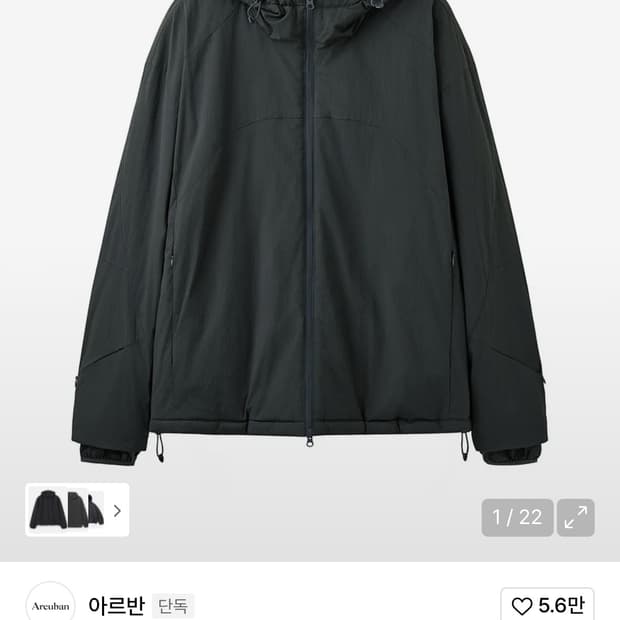The height and width of the screenshot is (620, 620).
Task: Like the 아르반 brand via heart button
Action: click(547, 605)
